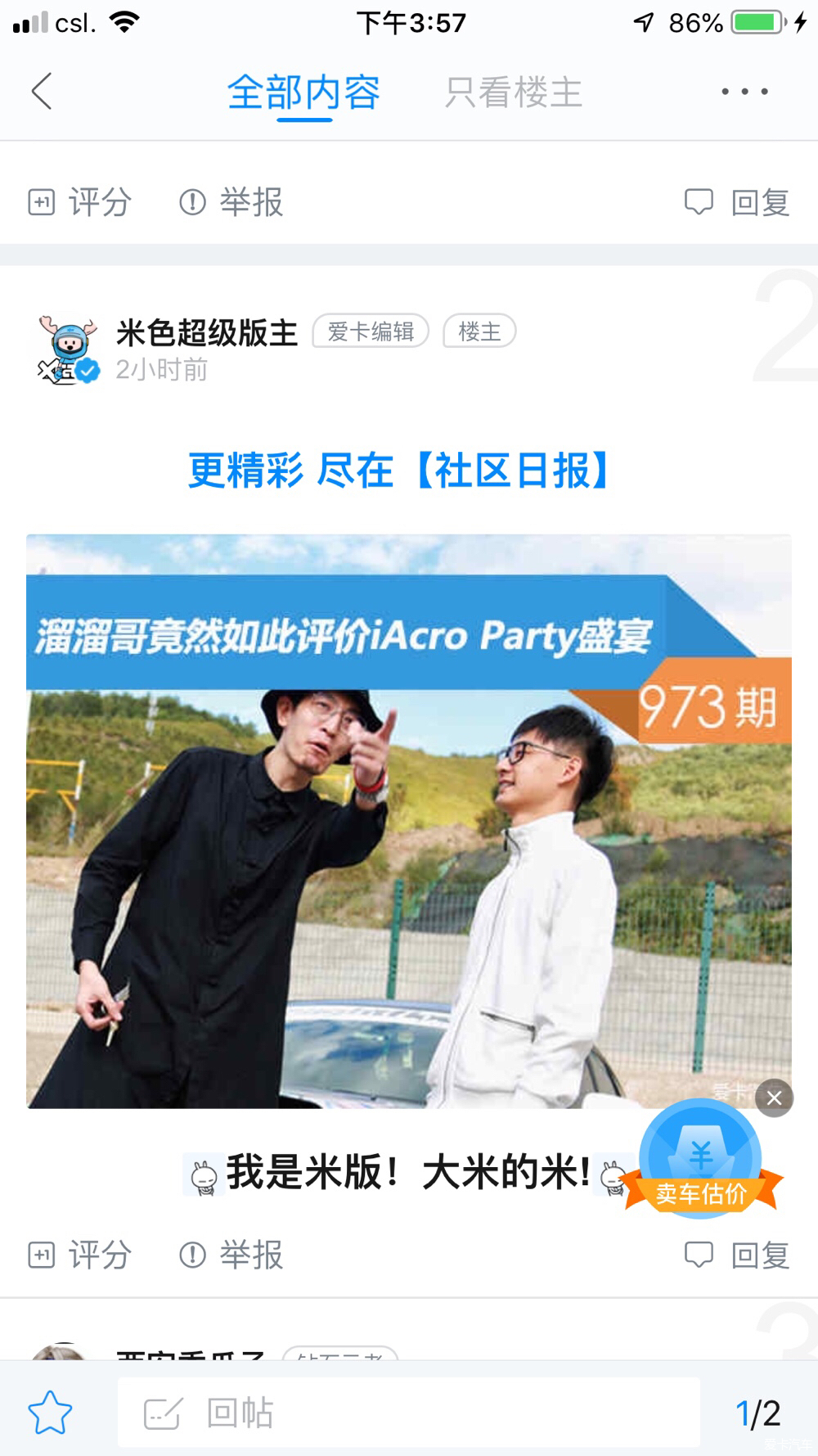Image resolution: width=818 pixels, height=1456 pixels.
Task: Select the 全部内容 tab
Action: coord(303,92)
